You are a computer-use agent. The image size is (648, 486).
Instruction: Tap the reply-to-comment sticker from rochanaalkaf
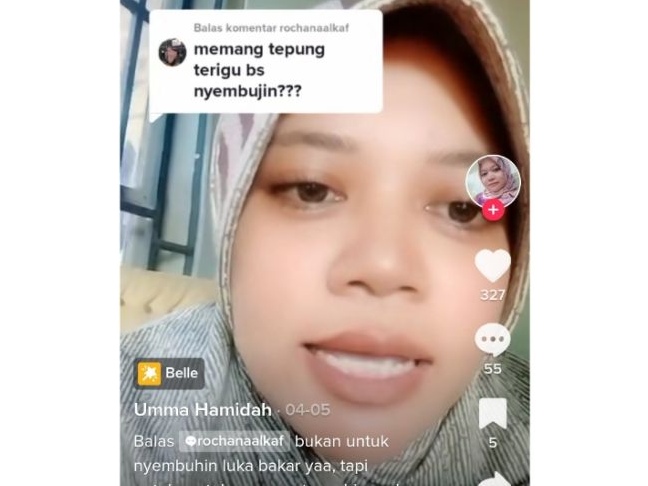[265, 64]
